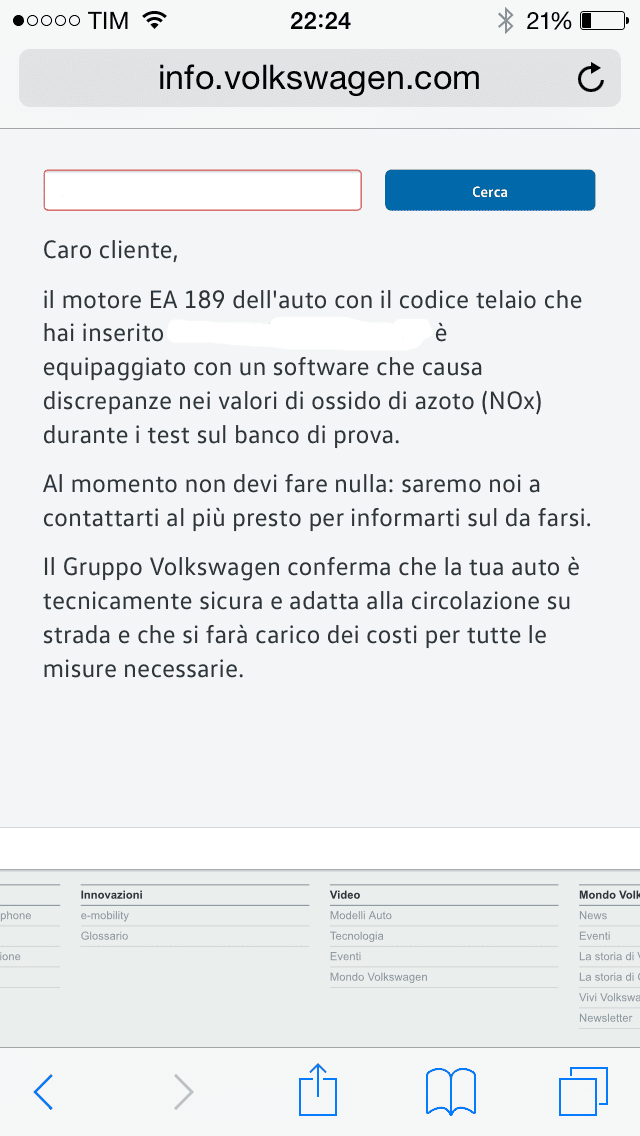Reload the page in Safari
Viewport: 640px width, 1136px height.
pyautogui.click(x=591, y=78)
